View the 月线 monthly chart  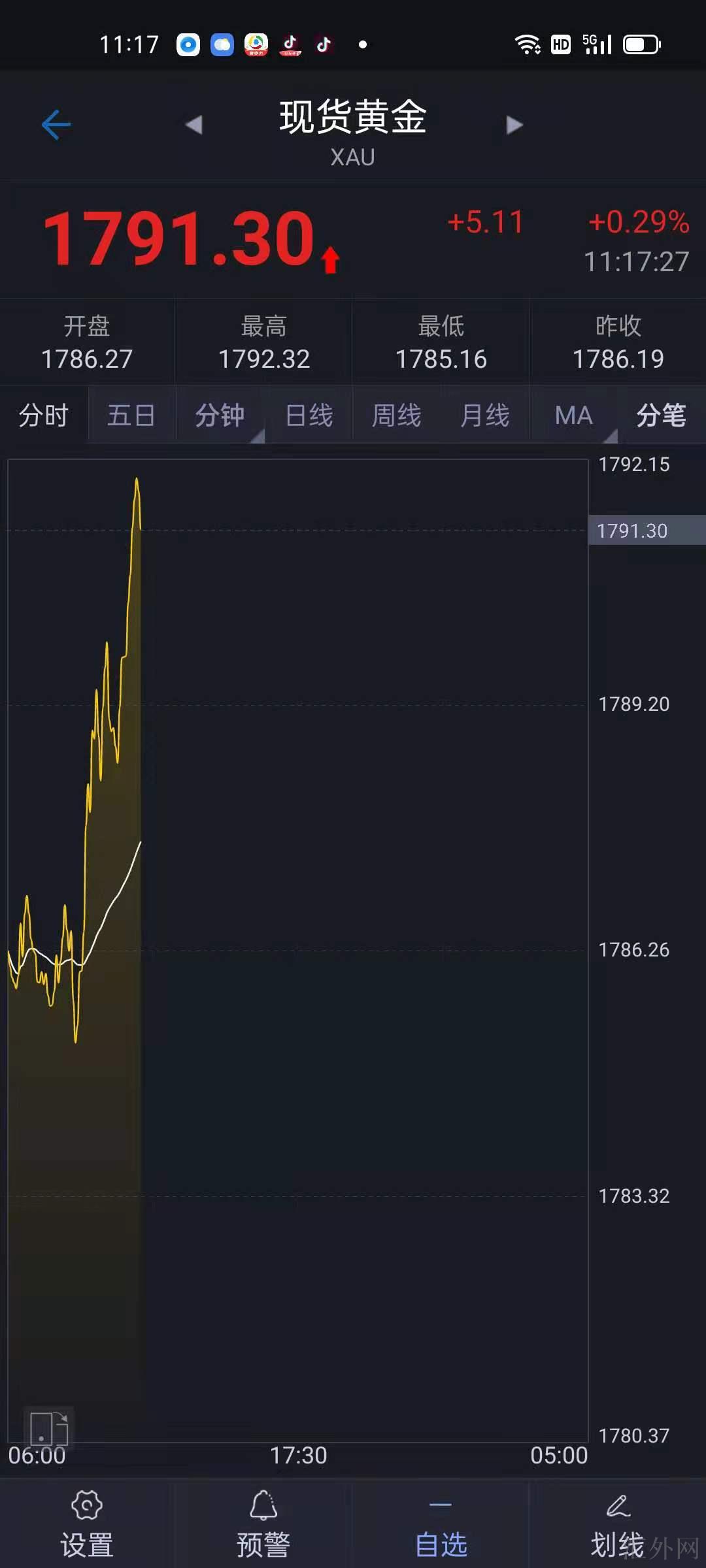(485, 415)
